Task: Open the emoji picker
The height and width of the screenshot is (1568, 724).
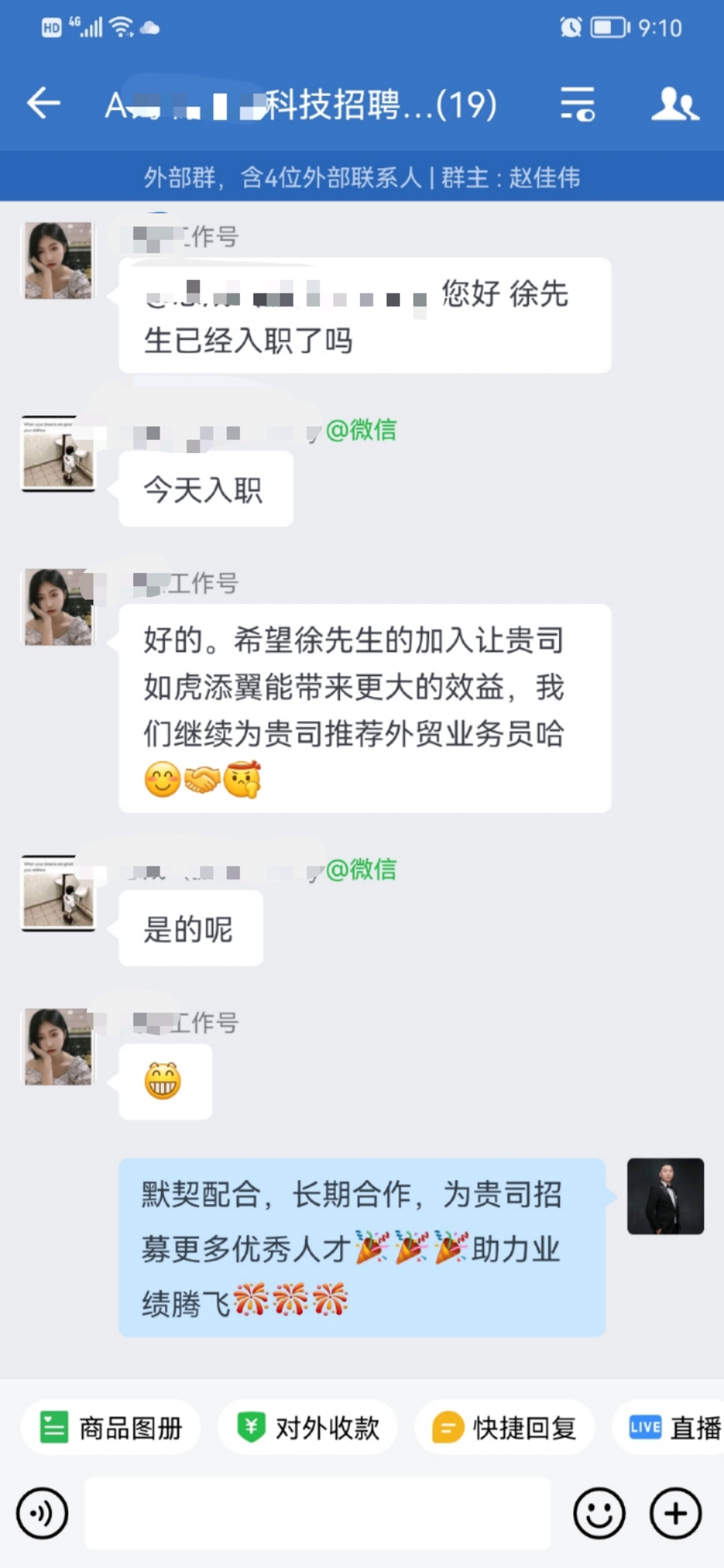Action: point(599,1513)
